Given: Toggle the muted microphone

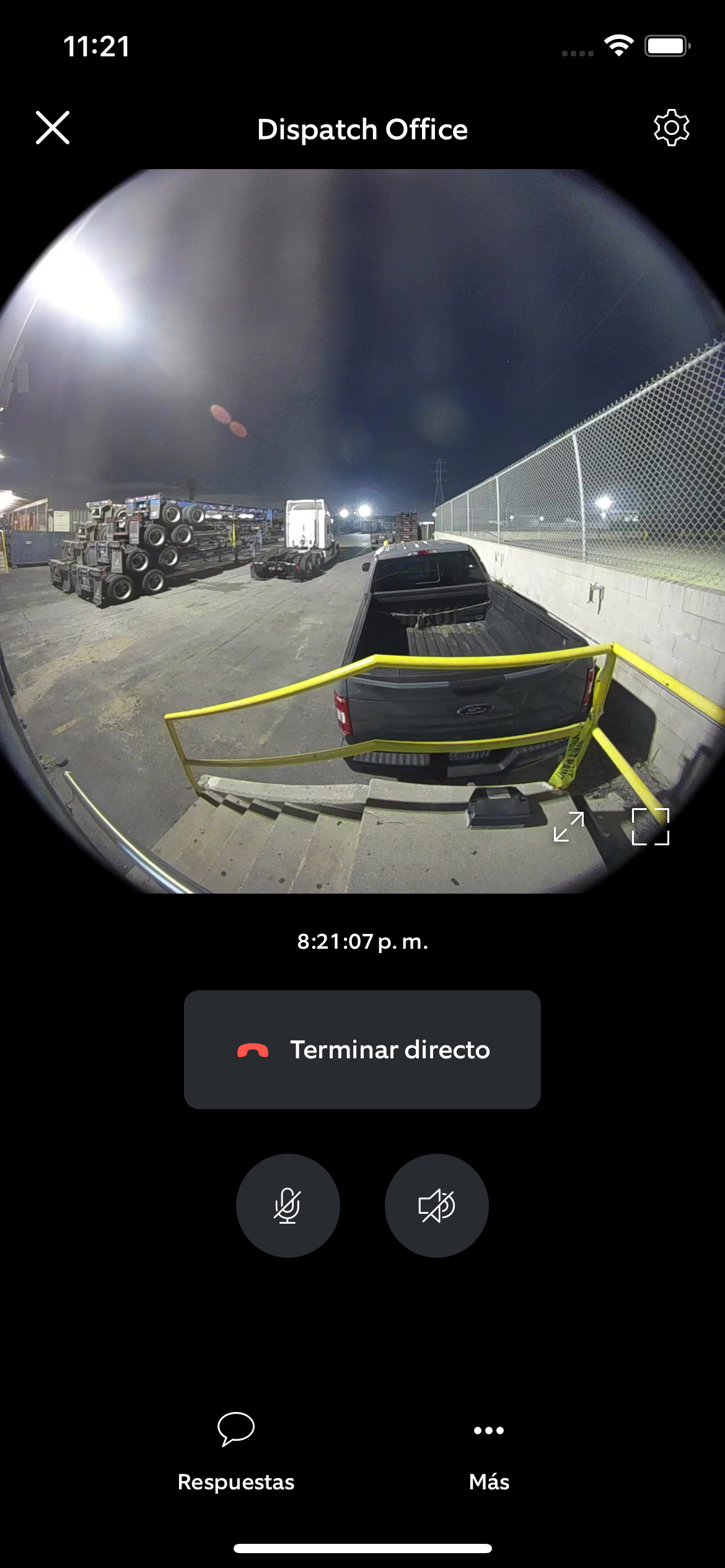Looking at the screenshot, I should tap(288, 1206).
